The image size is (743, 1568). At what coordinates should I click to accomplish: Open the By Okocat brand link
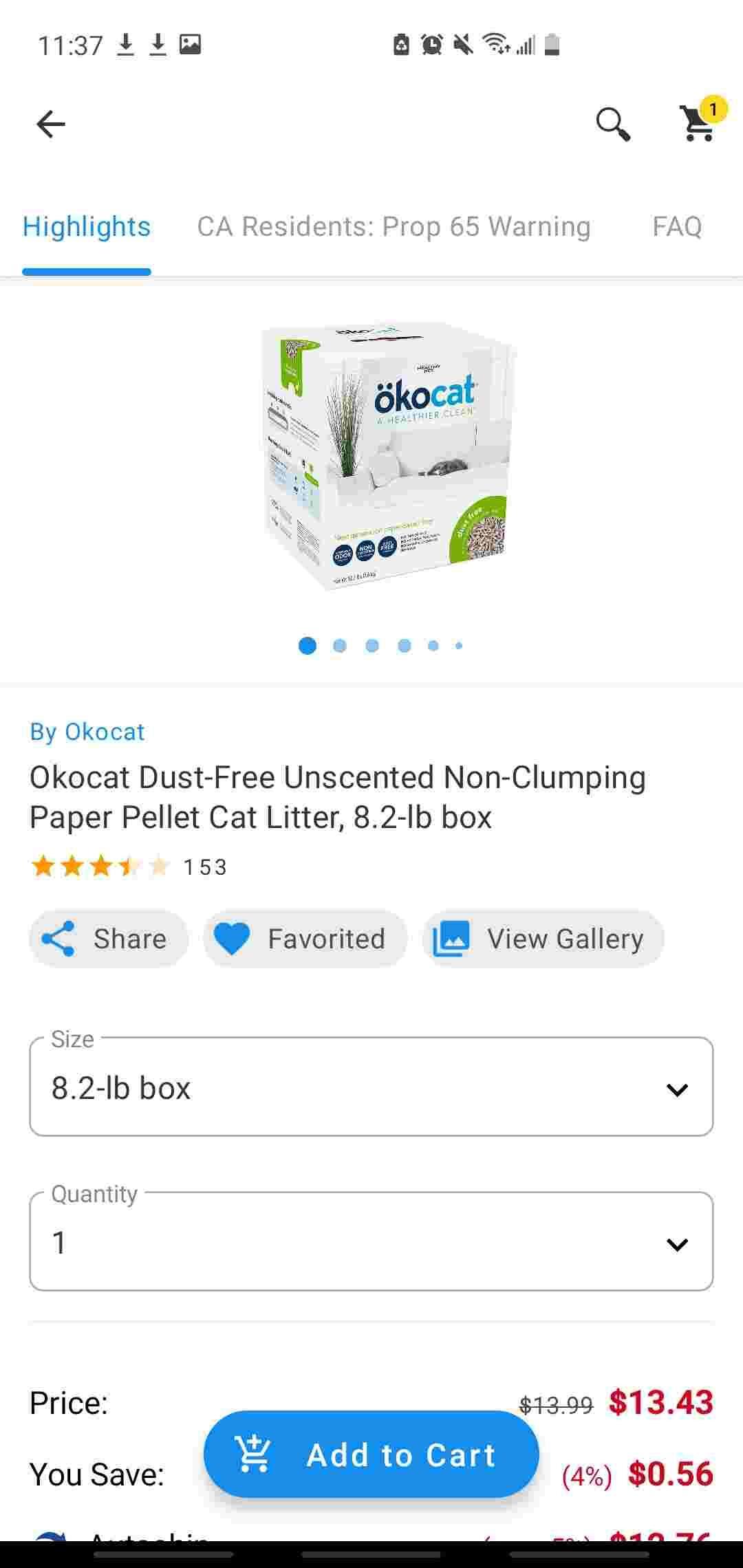(x=87, y=732)
